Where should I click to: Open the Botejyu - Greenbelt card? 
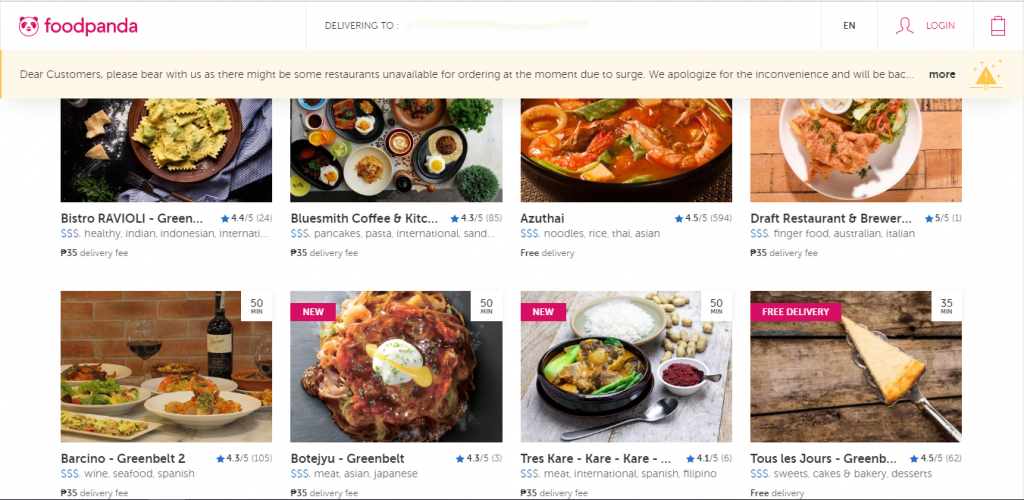[x=396, y=366]
